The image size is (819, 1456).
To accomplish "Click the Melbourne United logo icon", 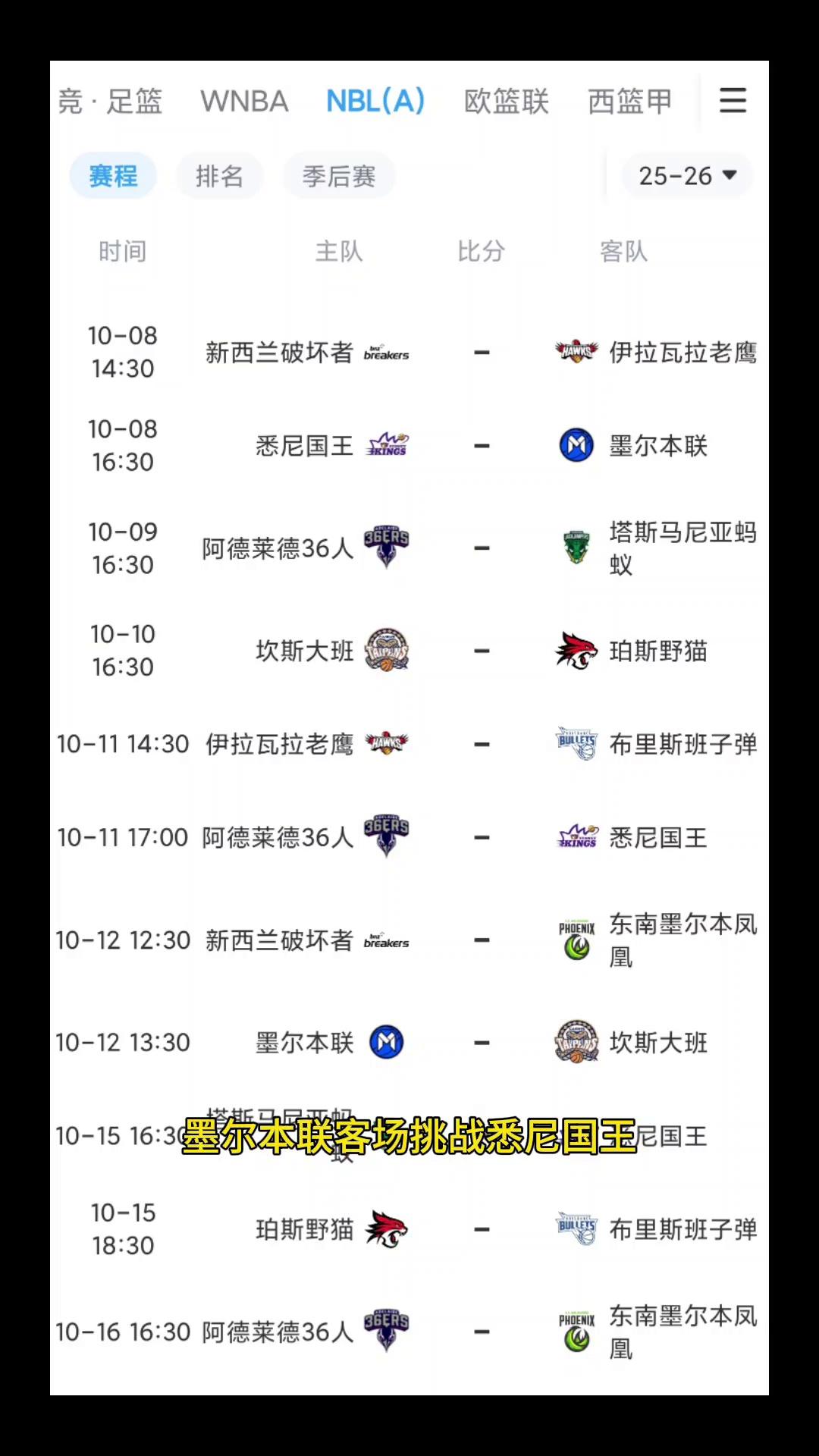I will (577, 446).
